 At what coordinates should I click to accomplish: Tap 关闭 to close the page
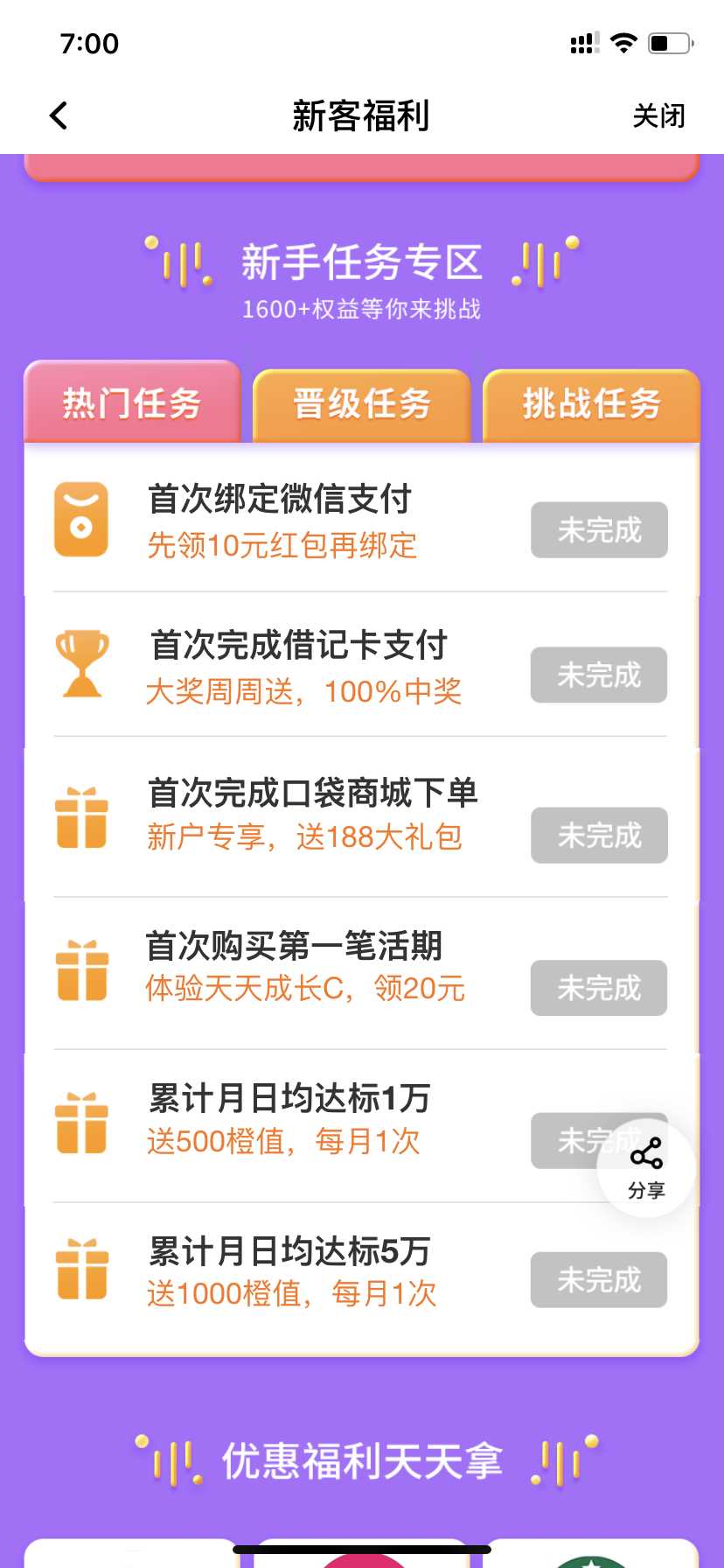pyautogui.click(x=658, y=115)
